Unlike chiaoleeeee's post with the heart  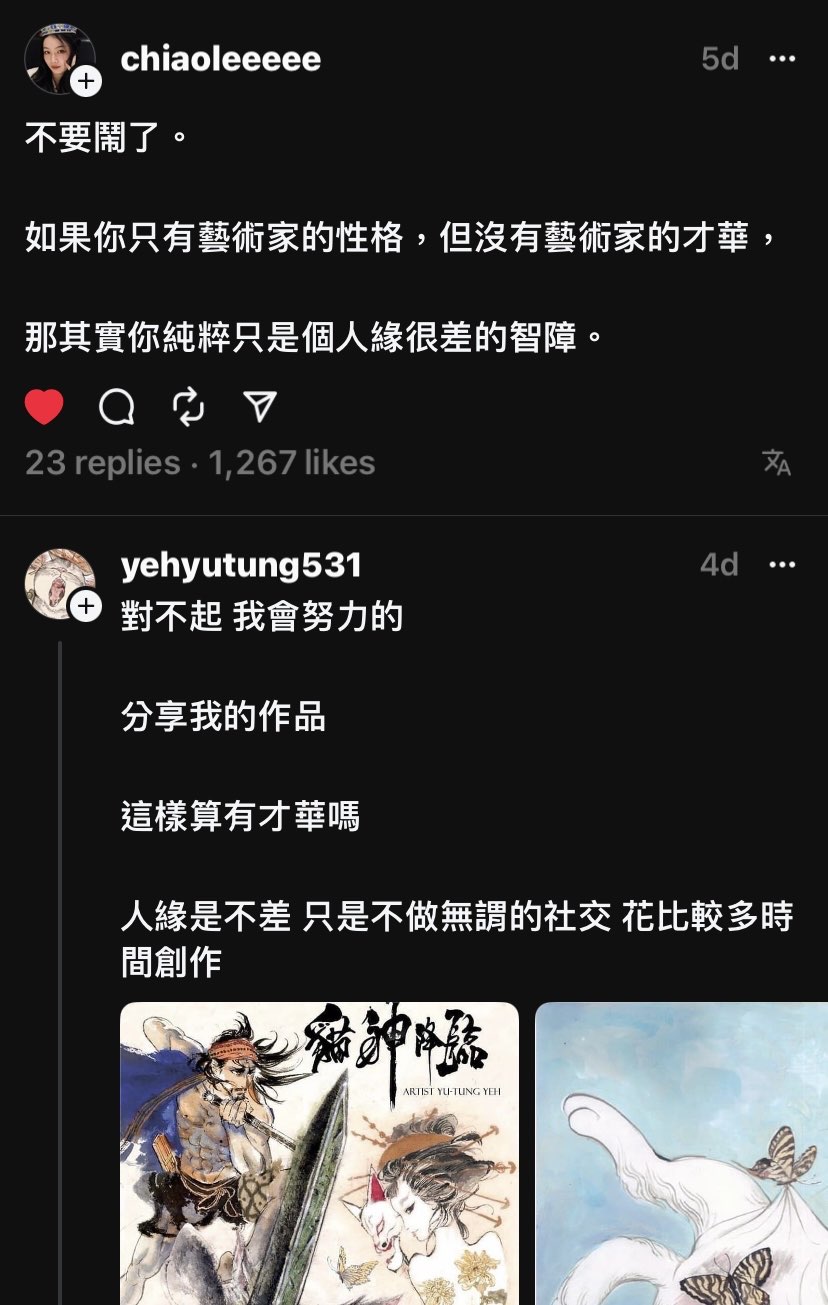tap(44, 407)
